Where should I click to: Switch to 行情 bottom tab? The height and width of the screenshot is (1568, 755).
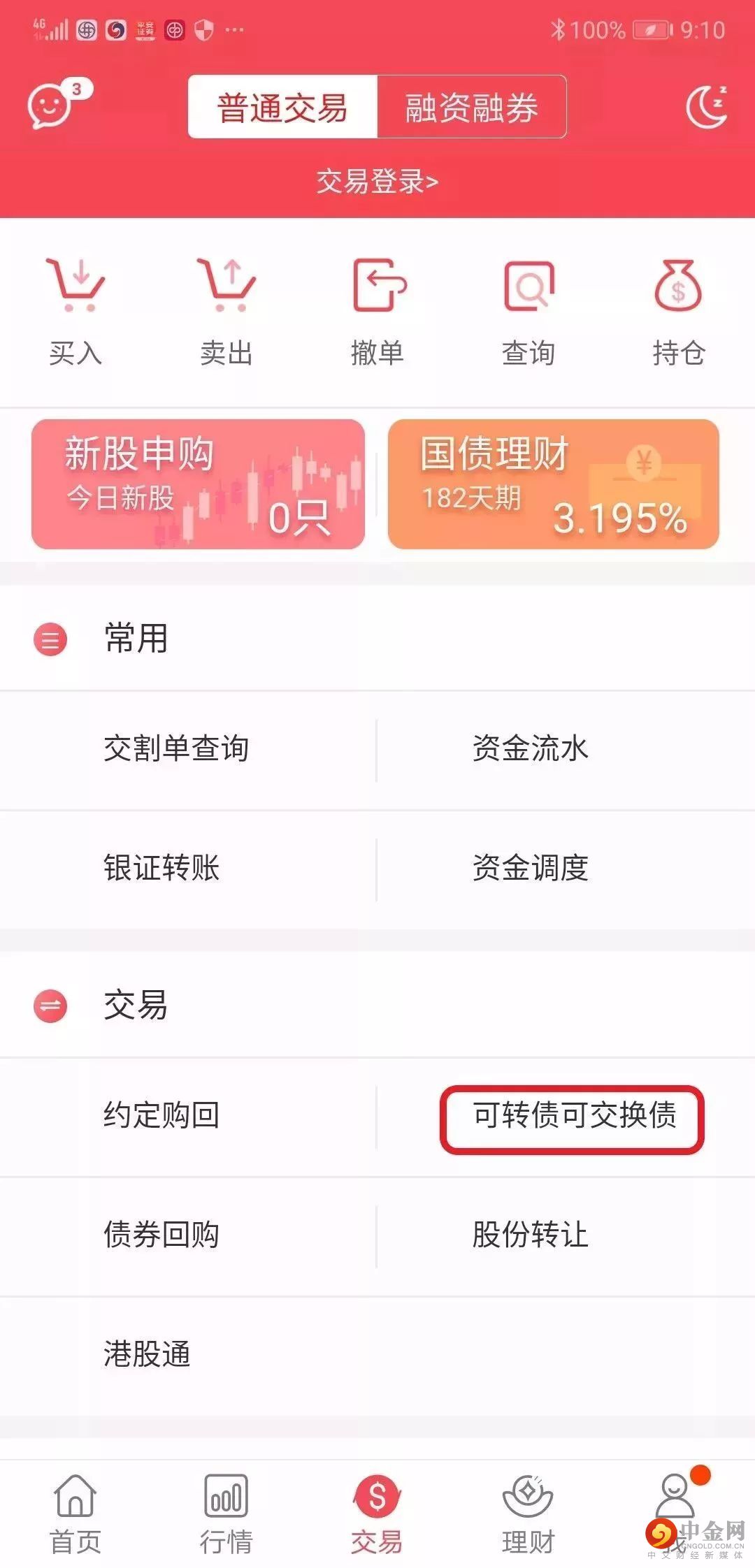(x=226, y=1513)
